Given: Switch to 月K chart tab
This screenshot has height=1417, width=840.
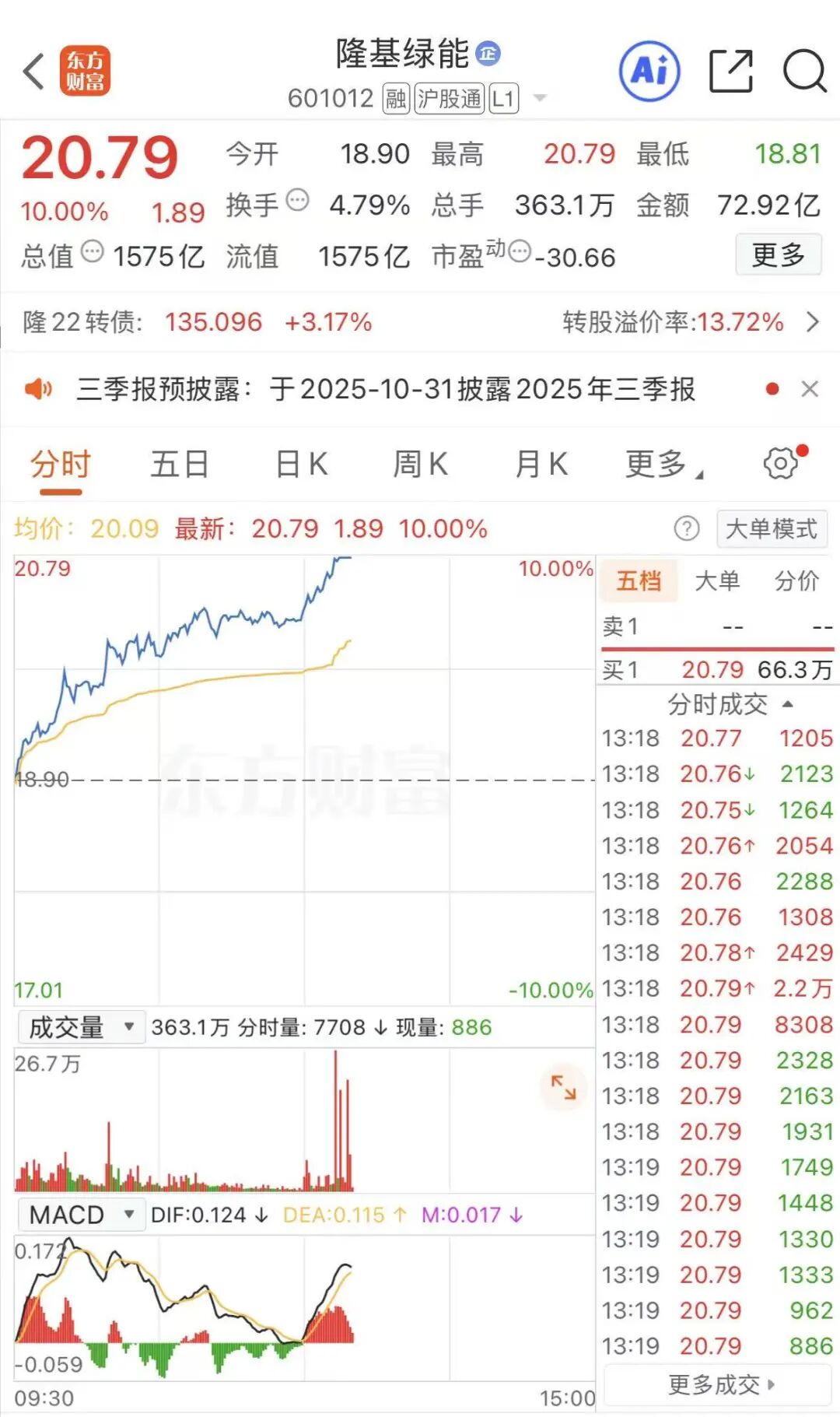Looking at the screenshot, I should [x=541, y=465].
